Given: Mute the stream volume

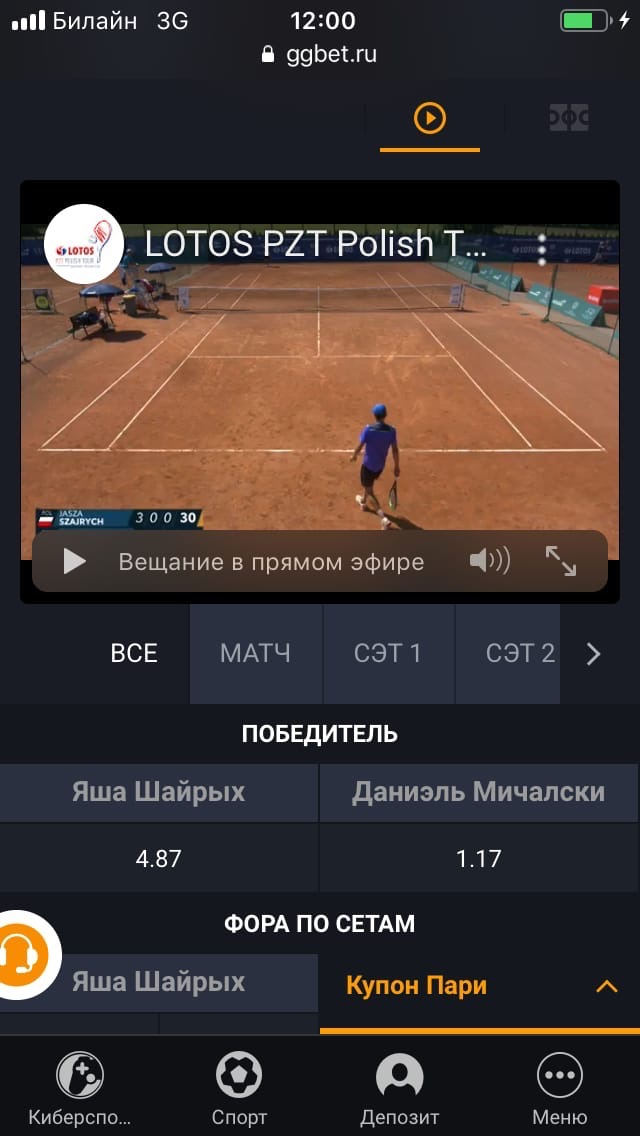Looking at the screenshot, I should 489,561.
